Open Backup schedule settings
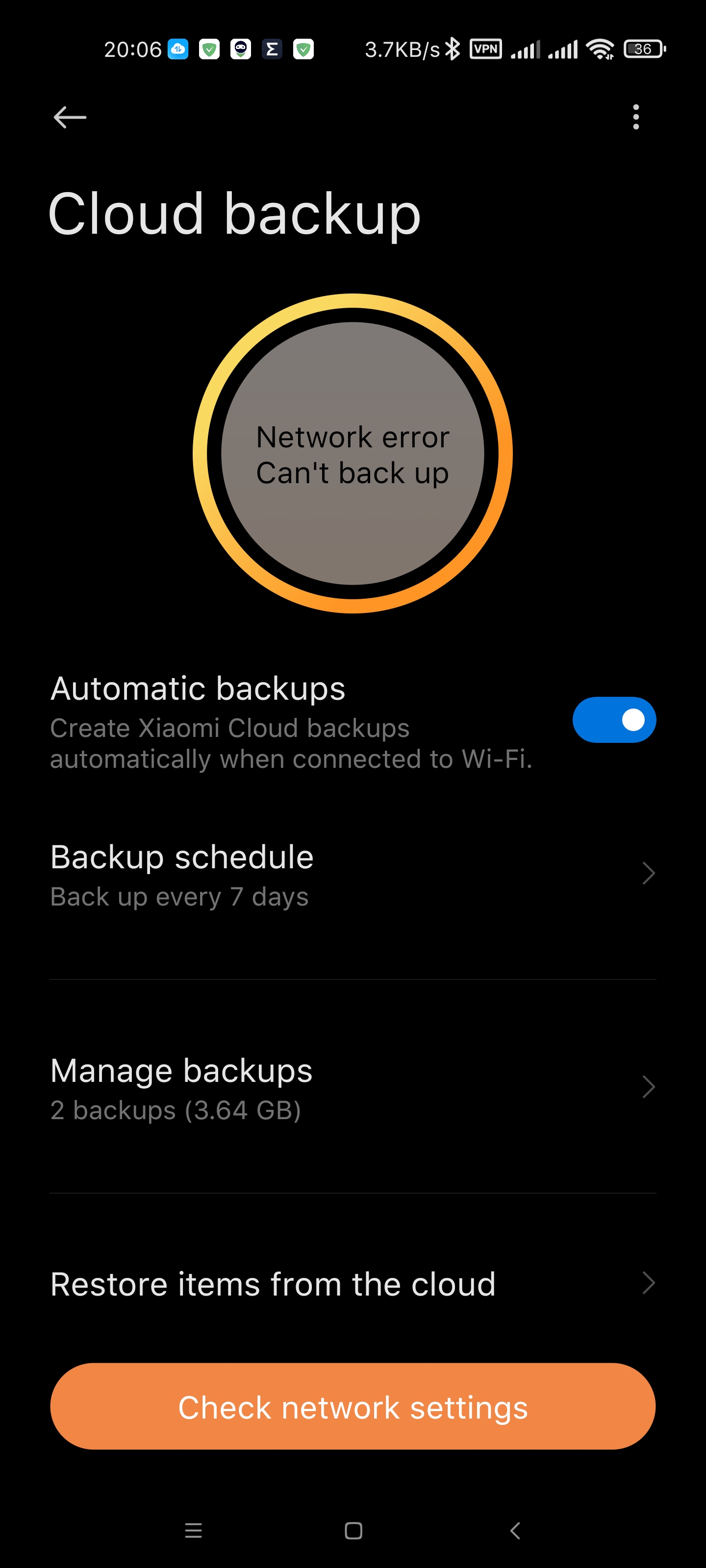The height and width of the screenshot is (1568, 706). [353, 874]
